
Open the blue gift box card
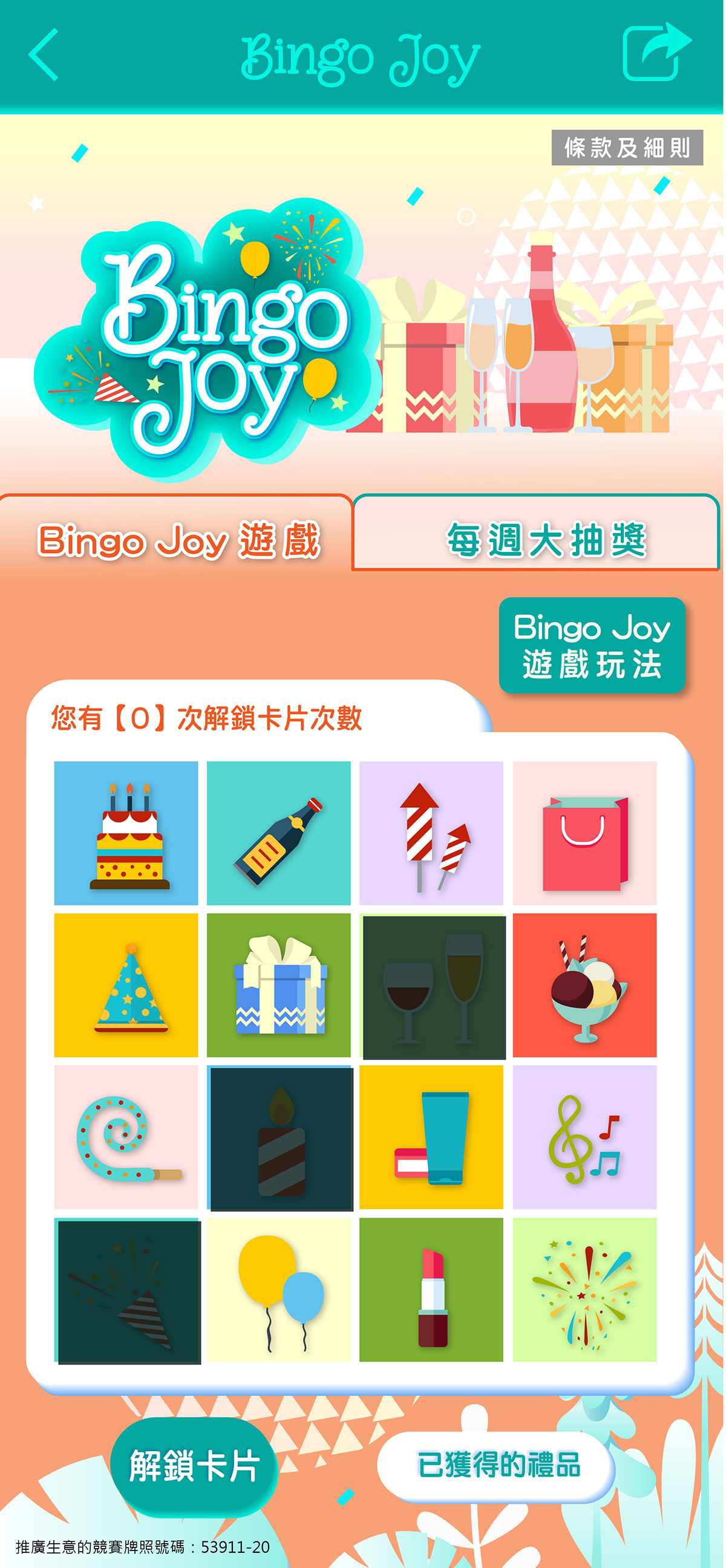tap(280, 985)
